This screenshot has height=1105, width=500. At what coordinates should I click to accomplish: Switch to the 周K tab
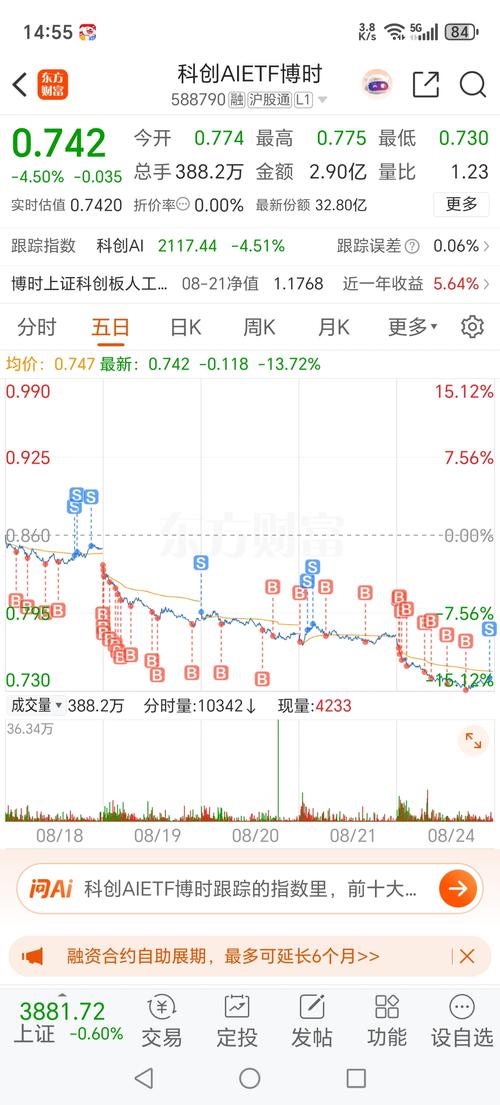(x=259, y=327)
